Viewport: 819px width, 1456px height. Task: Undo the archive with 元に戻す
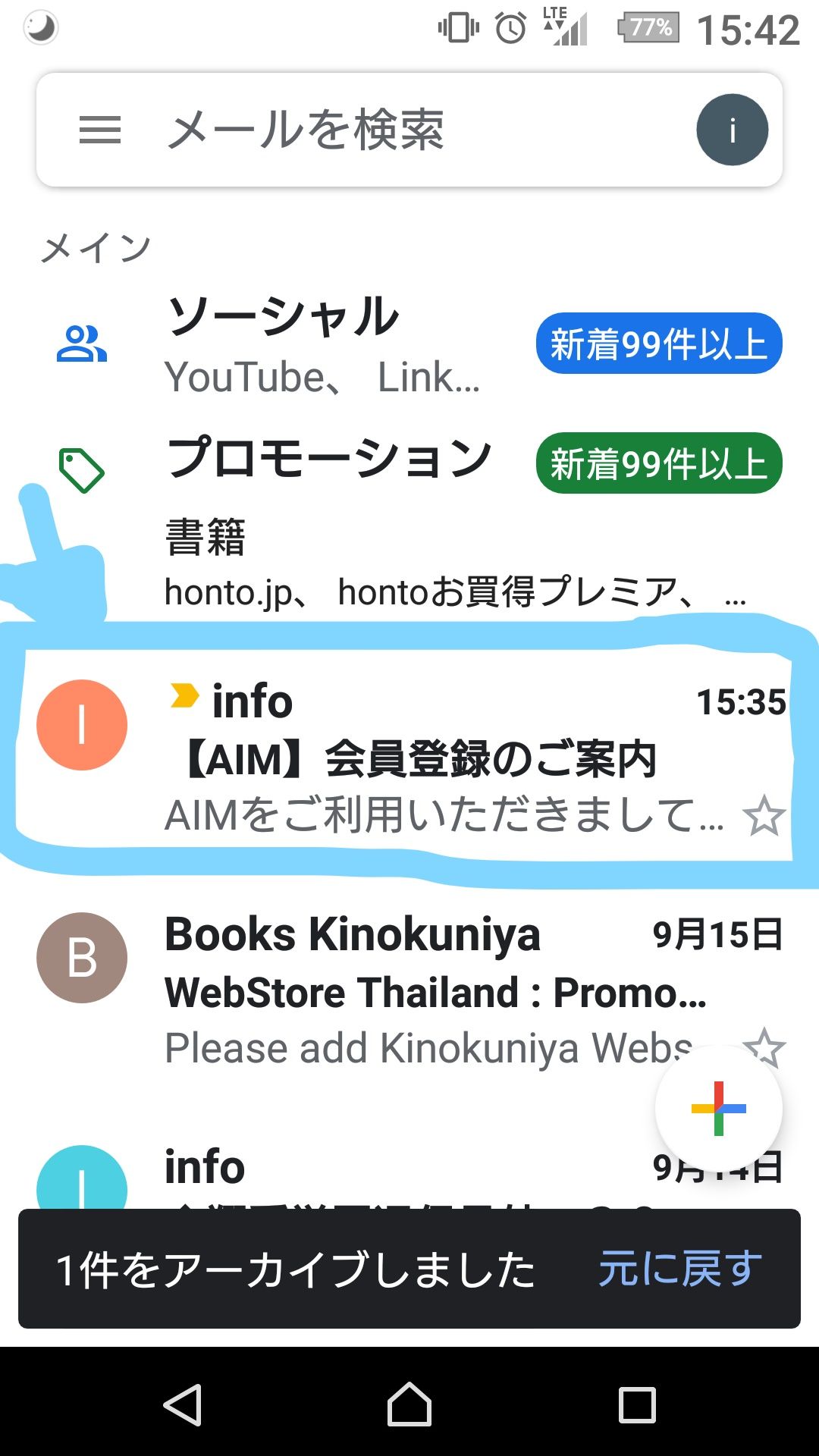(x=679, y=1269)
